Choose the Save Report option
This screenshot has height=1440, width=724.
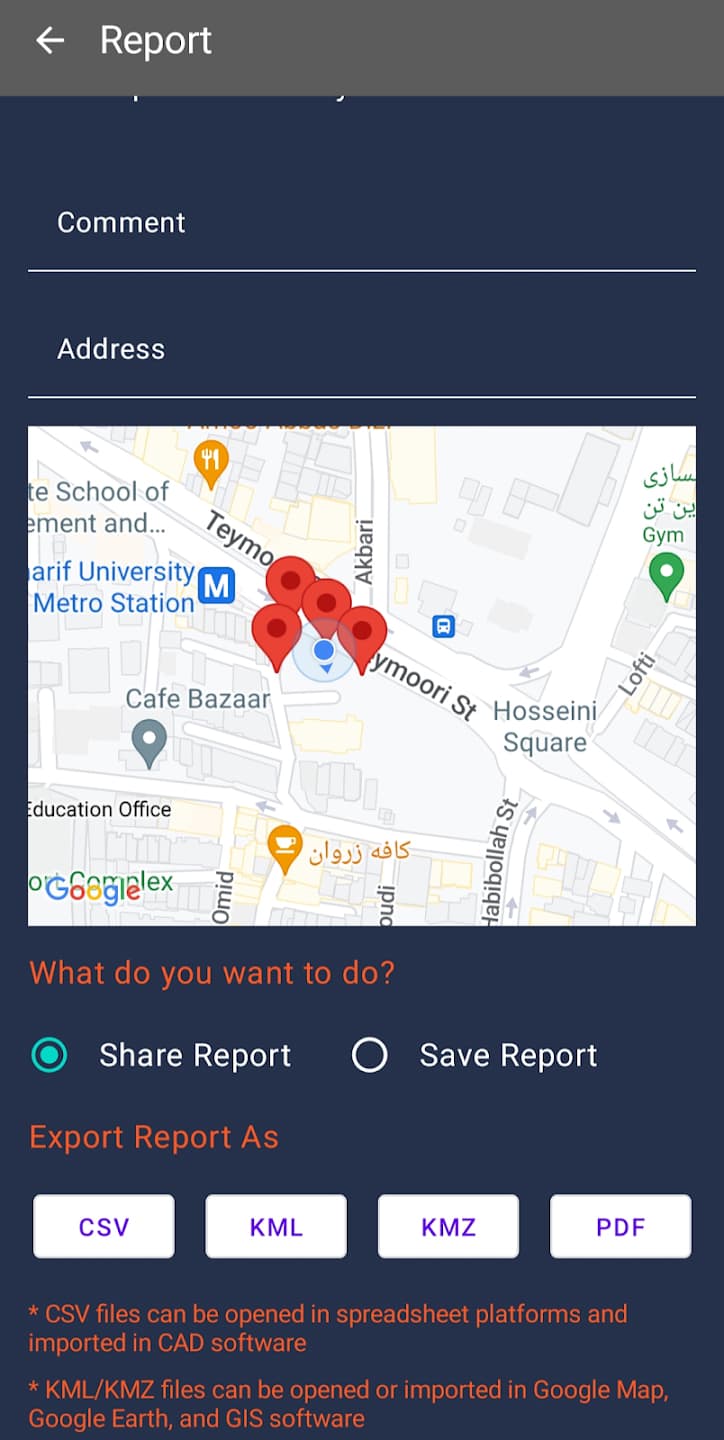(370, 1055)
